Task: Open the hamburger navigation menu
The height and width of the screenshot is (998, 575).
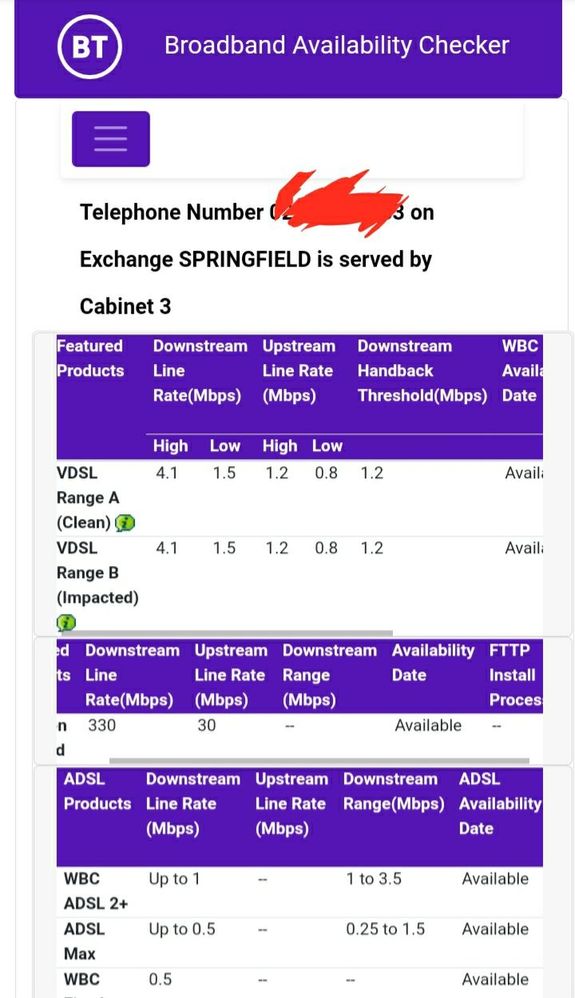Action: point(111,139)
